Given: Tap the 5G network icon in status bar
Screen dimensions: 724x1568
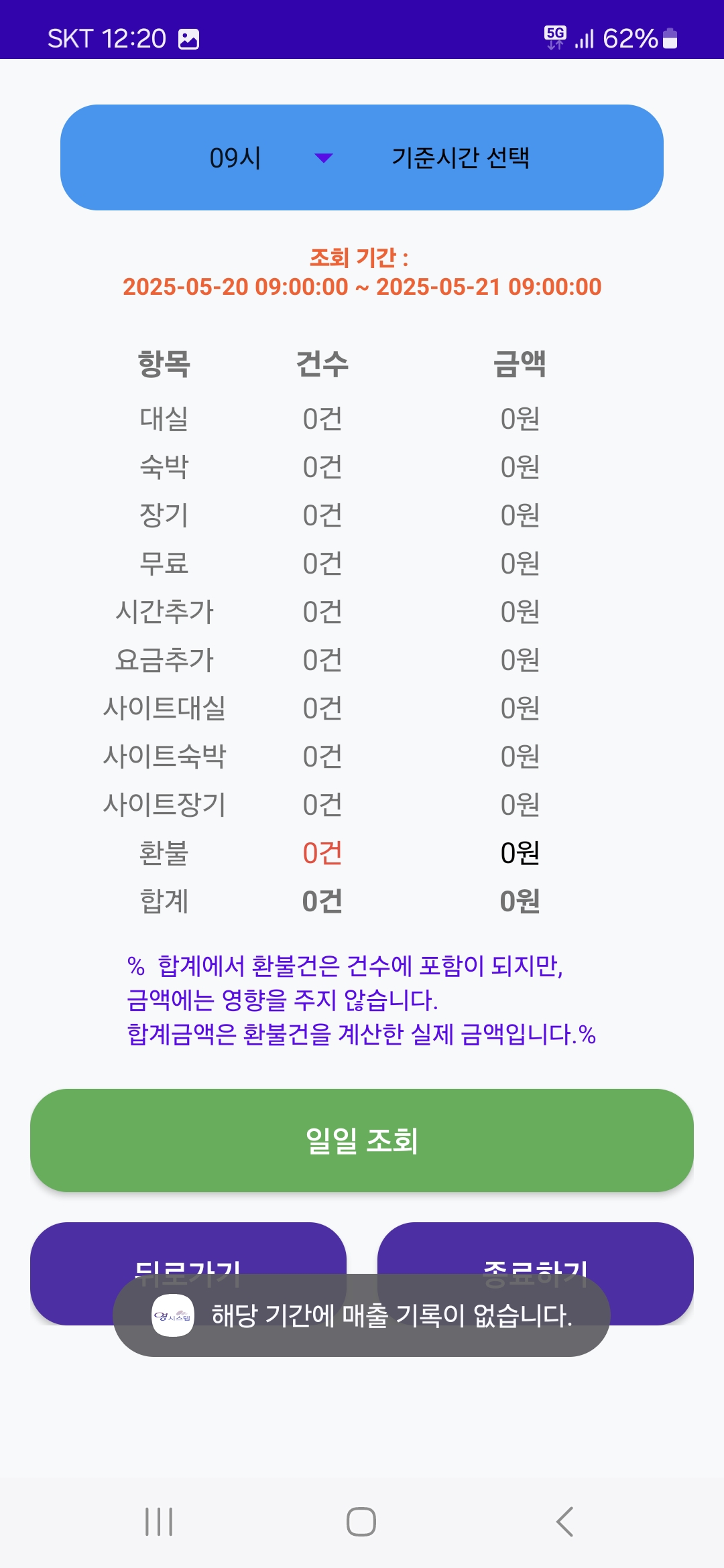Looking at the screenshot, I should 554,37.
